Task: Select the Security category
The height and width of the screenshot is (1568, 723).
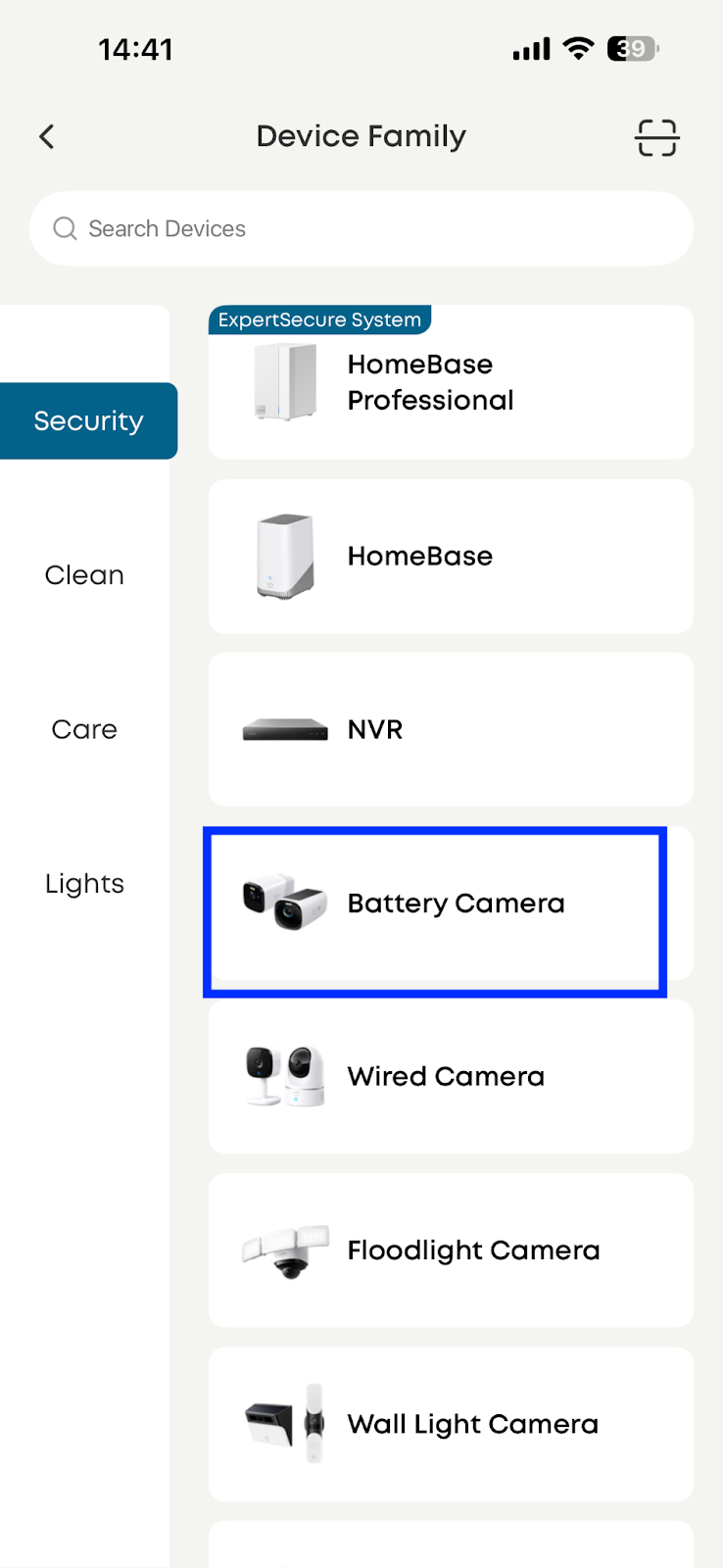Action: 88,421
